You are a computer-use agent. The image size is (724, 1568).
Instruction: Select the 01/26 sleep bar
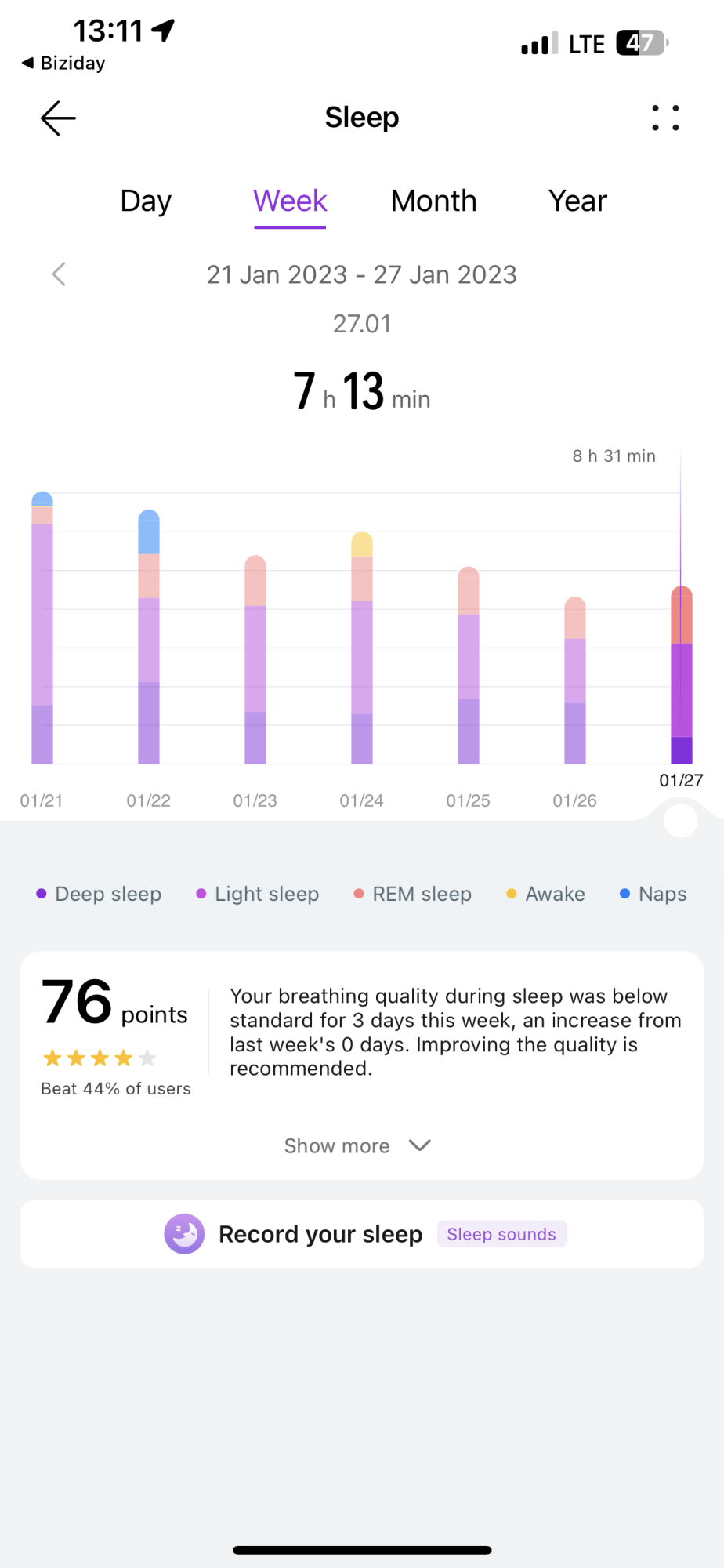tap(575, 681)
